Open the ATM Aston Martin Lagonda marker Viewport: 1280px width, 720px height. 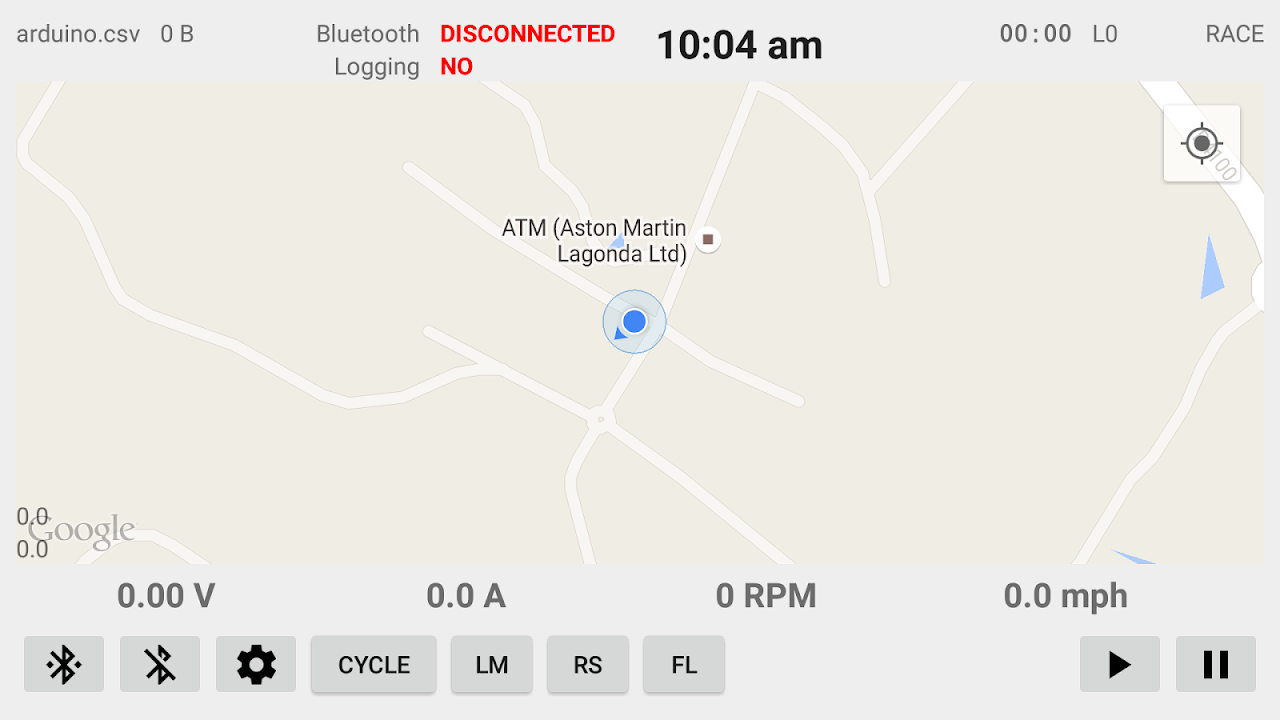pyautogui.click(x=708, y=239)
